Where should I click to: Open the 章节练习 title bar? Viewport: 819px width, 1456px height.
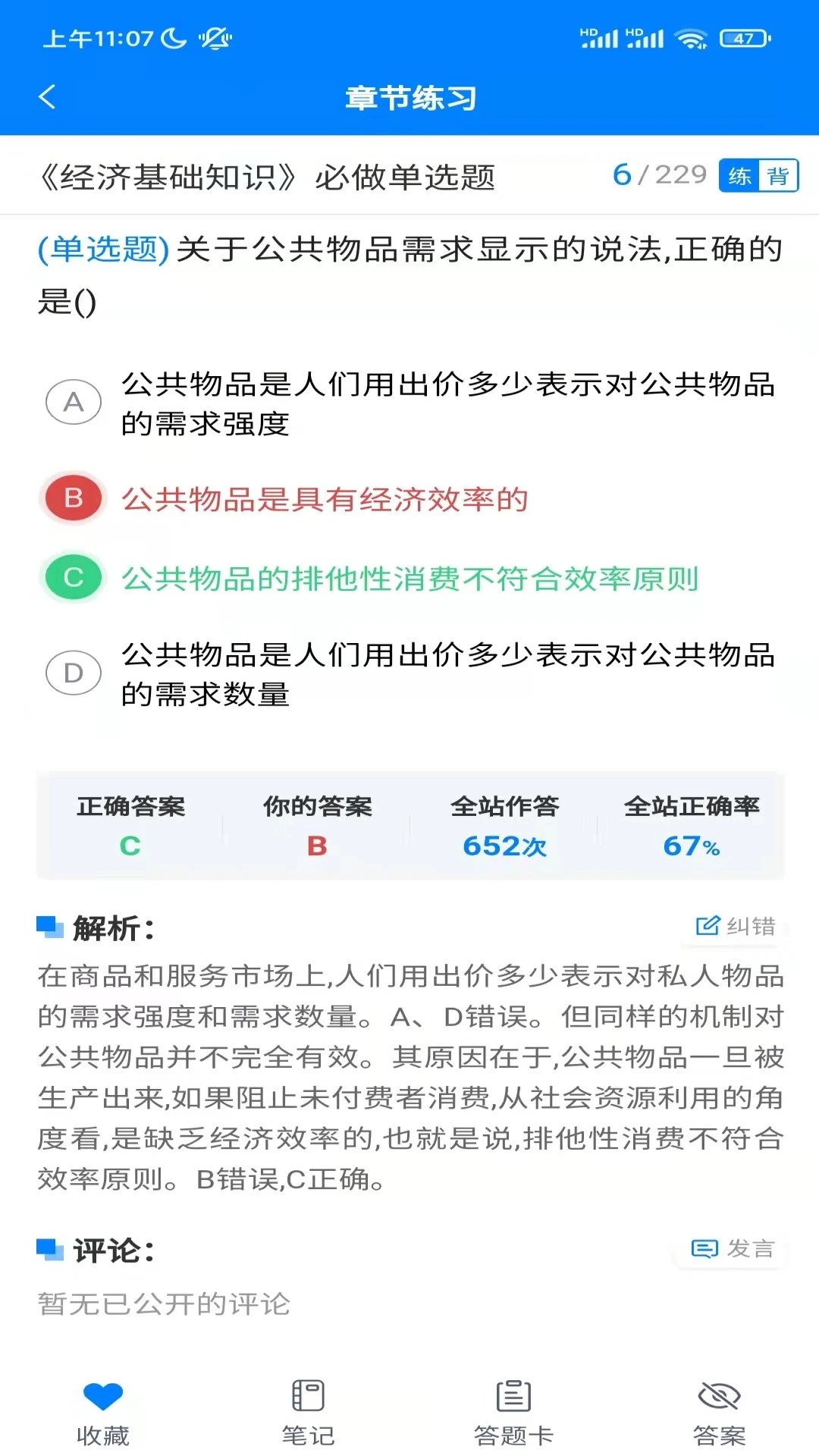(409, 98)
